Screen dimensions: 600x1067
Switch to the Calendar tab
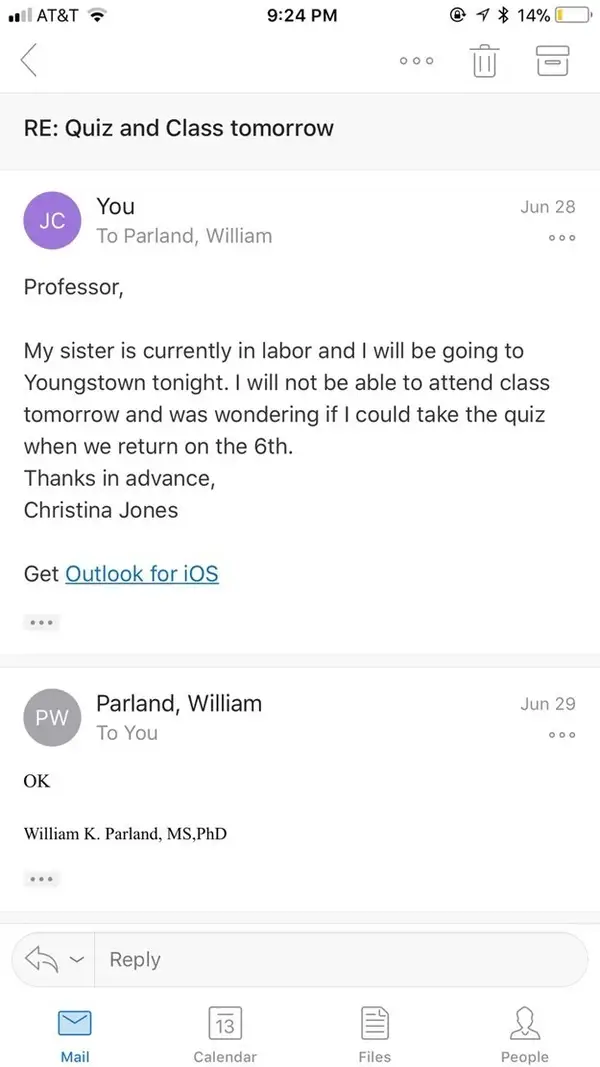224,1034
